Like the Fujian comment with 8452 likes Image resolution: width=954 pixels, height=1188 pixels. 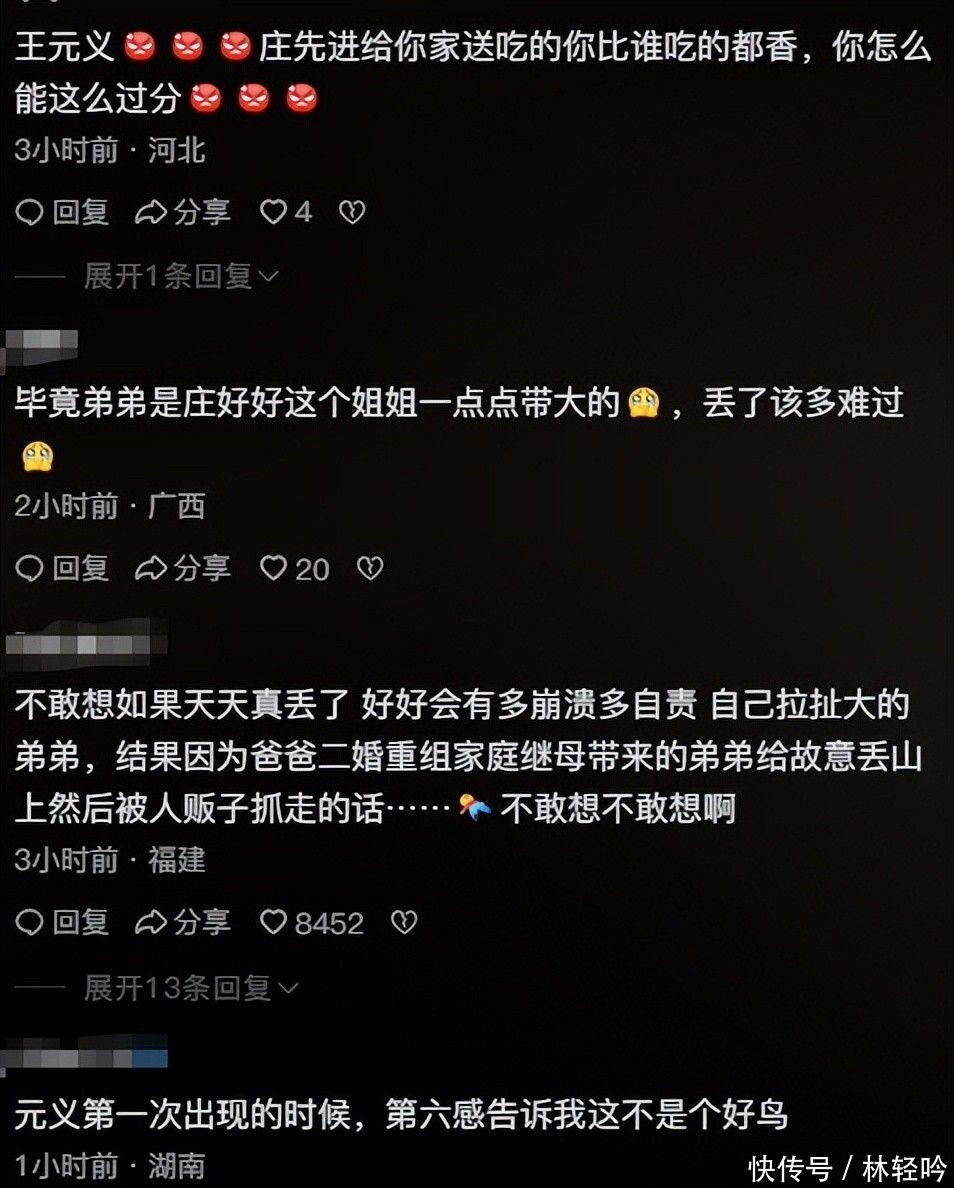pos(311,922)
